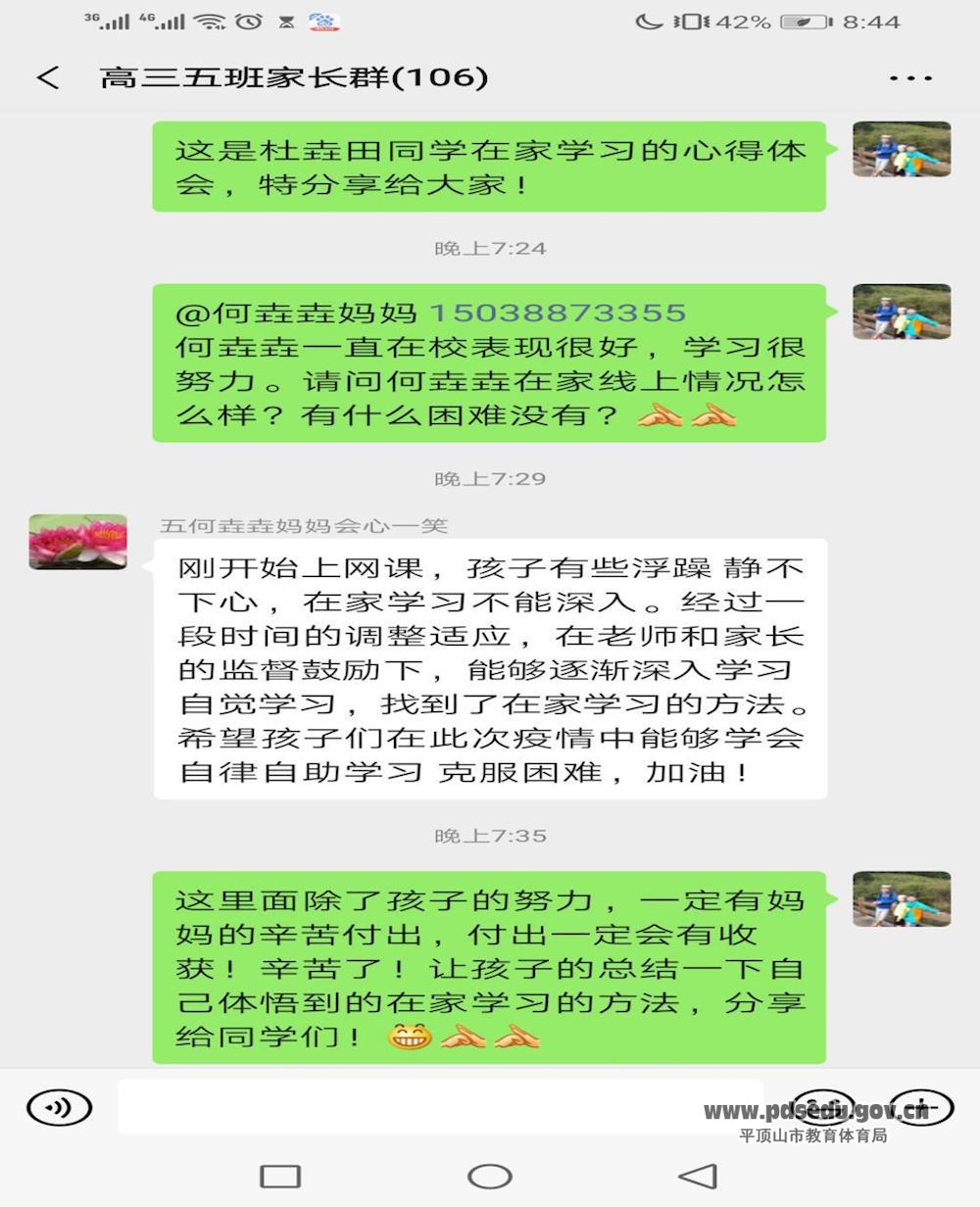
Task: Open the group chat info menu
Action: coord(909,78)
